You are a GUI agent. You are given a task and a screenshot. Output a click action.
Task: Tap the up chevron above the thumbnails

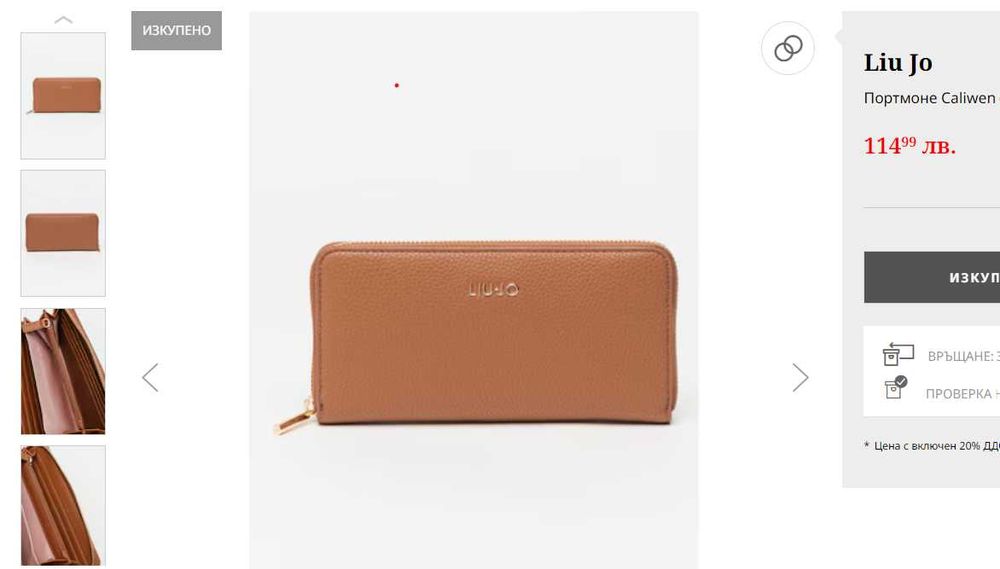pyautogui.click(x=63, y=19)
